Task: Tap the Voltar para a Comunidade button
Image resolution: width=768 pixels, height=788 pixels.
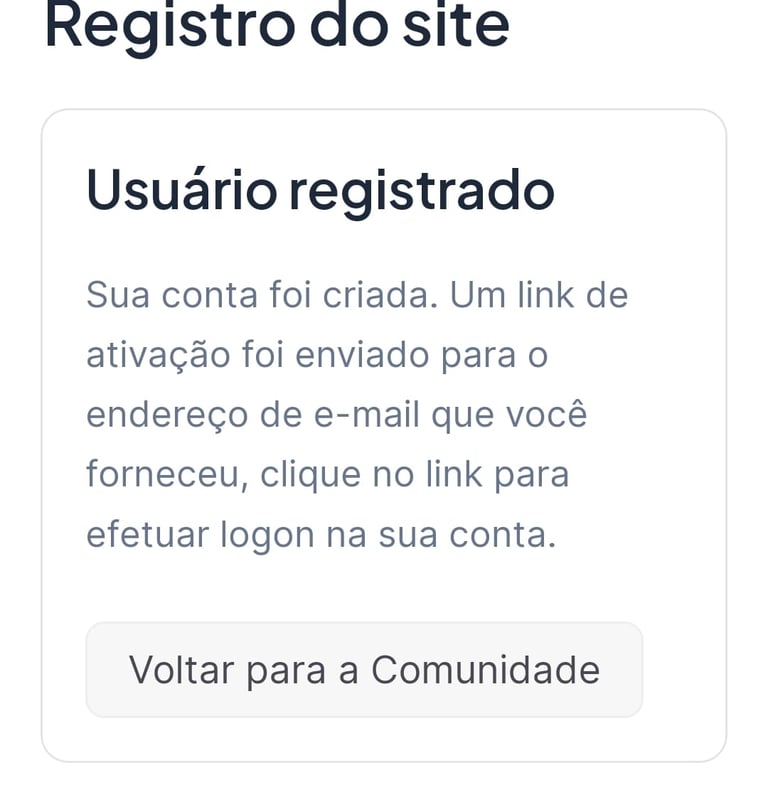Action: coord(364,669)
